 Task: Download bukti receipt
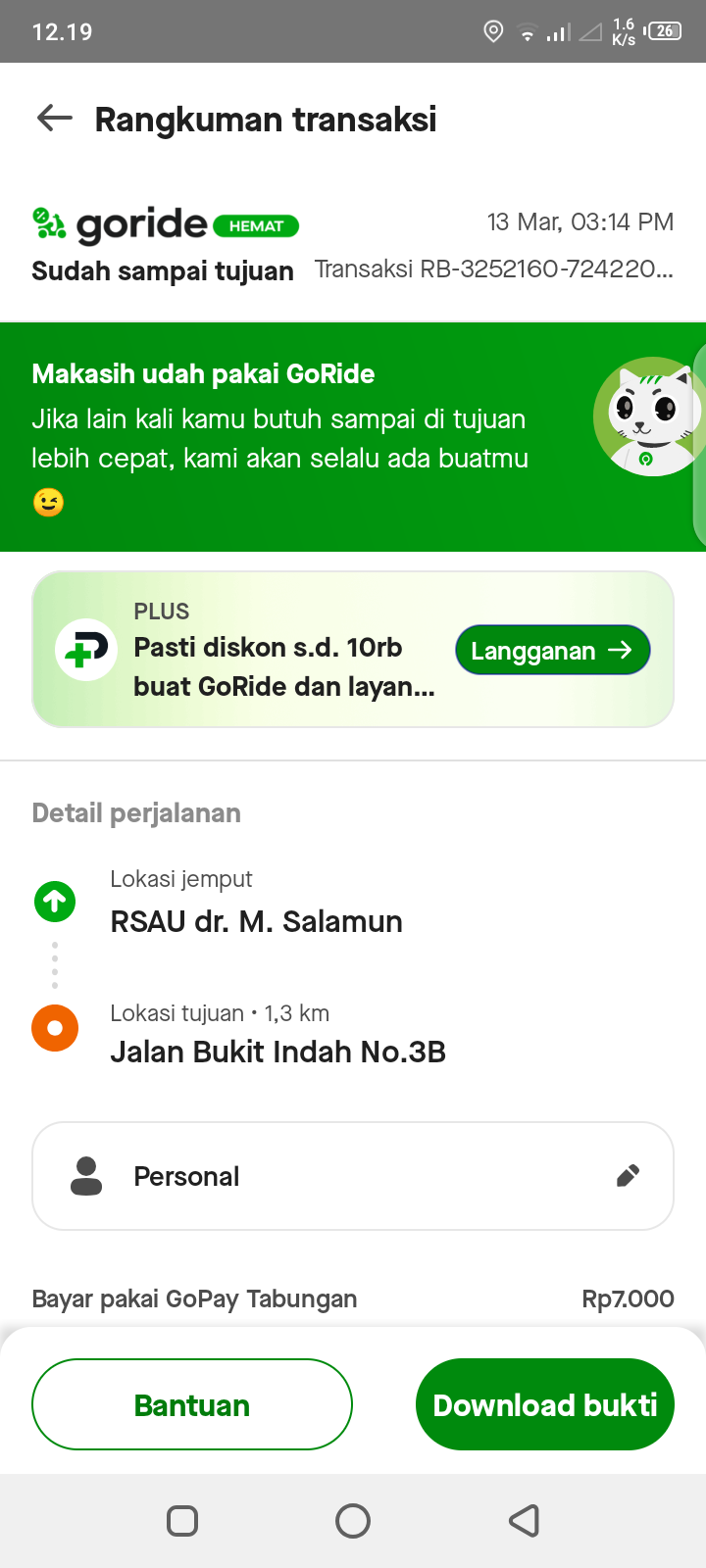pos(545,1404)
